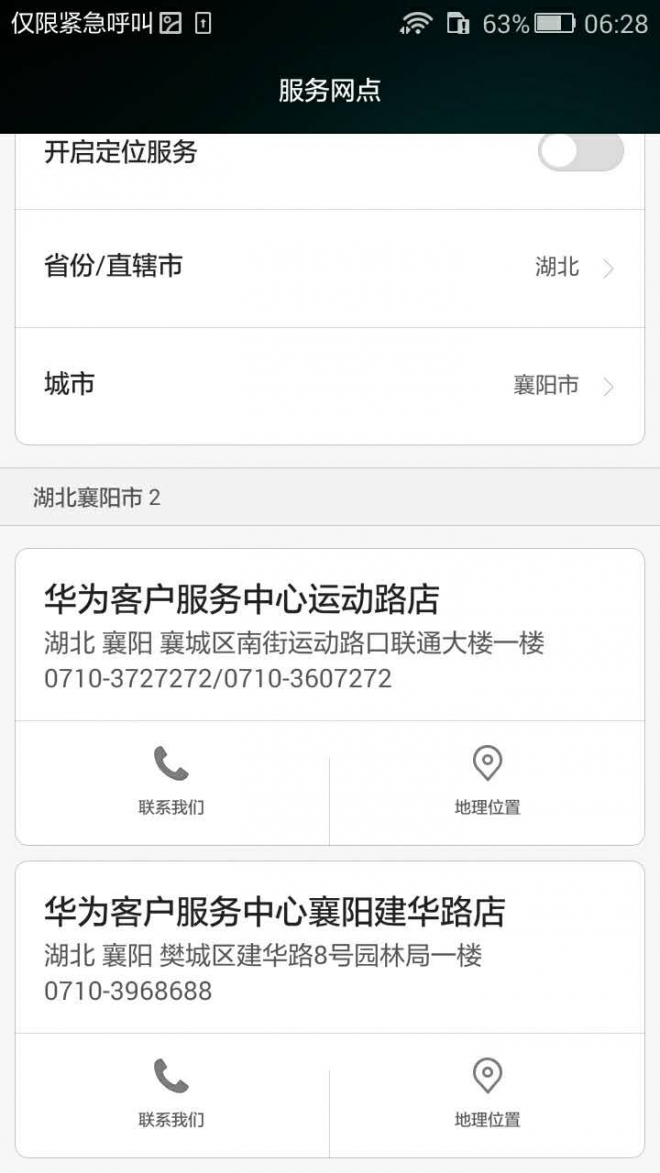Screen dimensions: 660x1173
Task: Open the 华为客户服务中心运动路店 card
Action: (x=329, y=635)
